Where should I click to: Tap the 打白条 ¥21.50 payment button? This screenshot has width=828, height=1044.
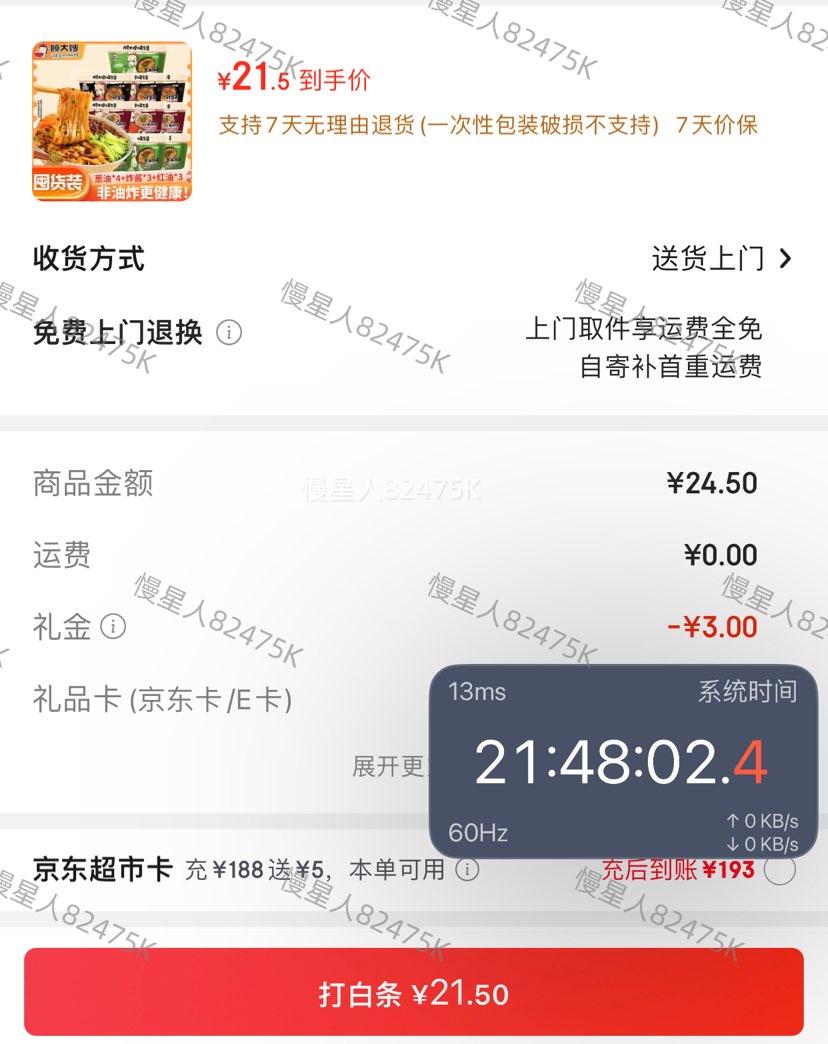414,992
